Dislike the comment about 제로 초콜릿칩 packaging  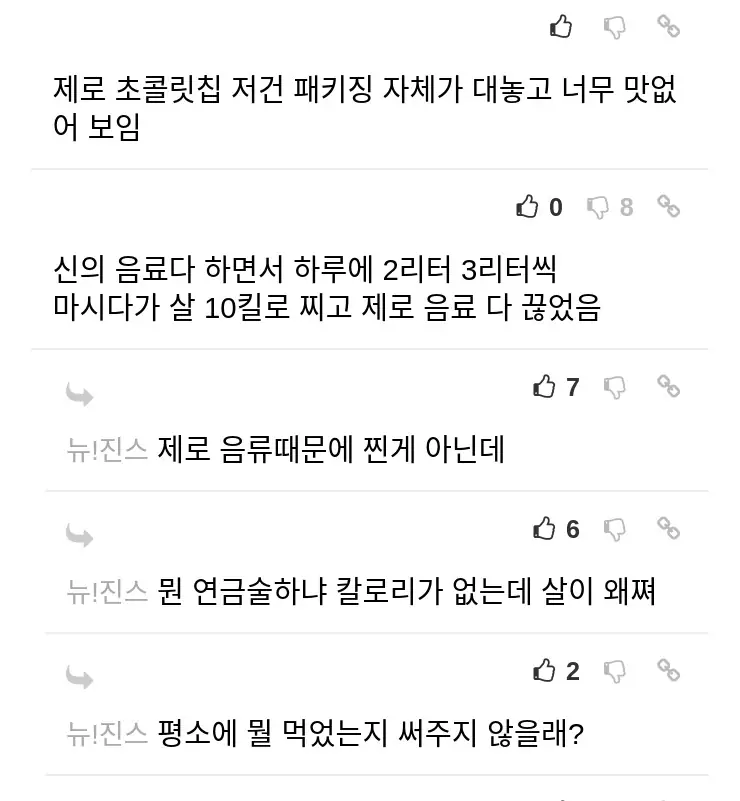615,27
